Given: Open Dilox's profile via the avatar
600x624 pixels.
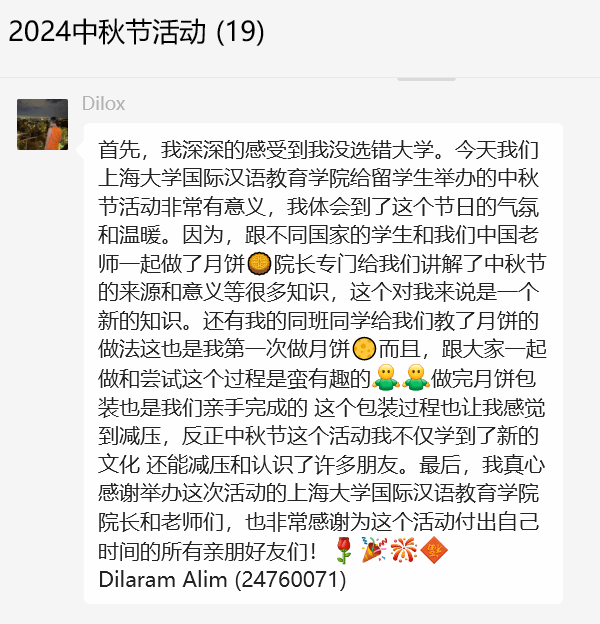Looking at the screenshot, I should click(42, 124).
